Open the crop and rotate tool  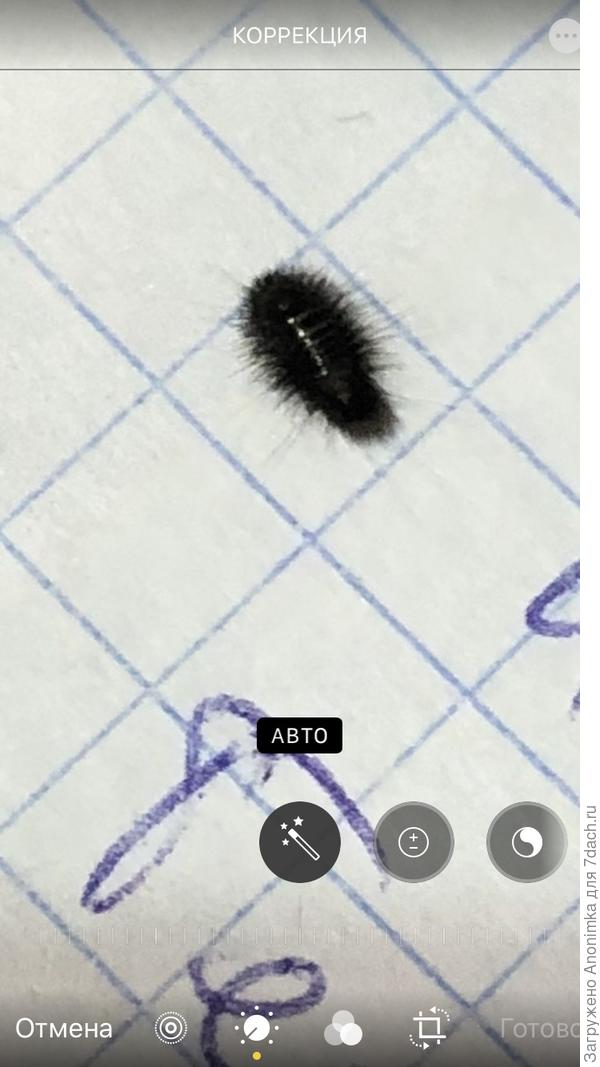(429, 1028)
